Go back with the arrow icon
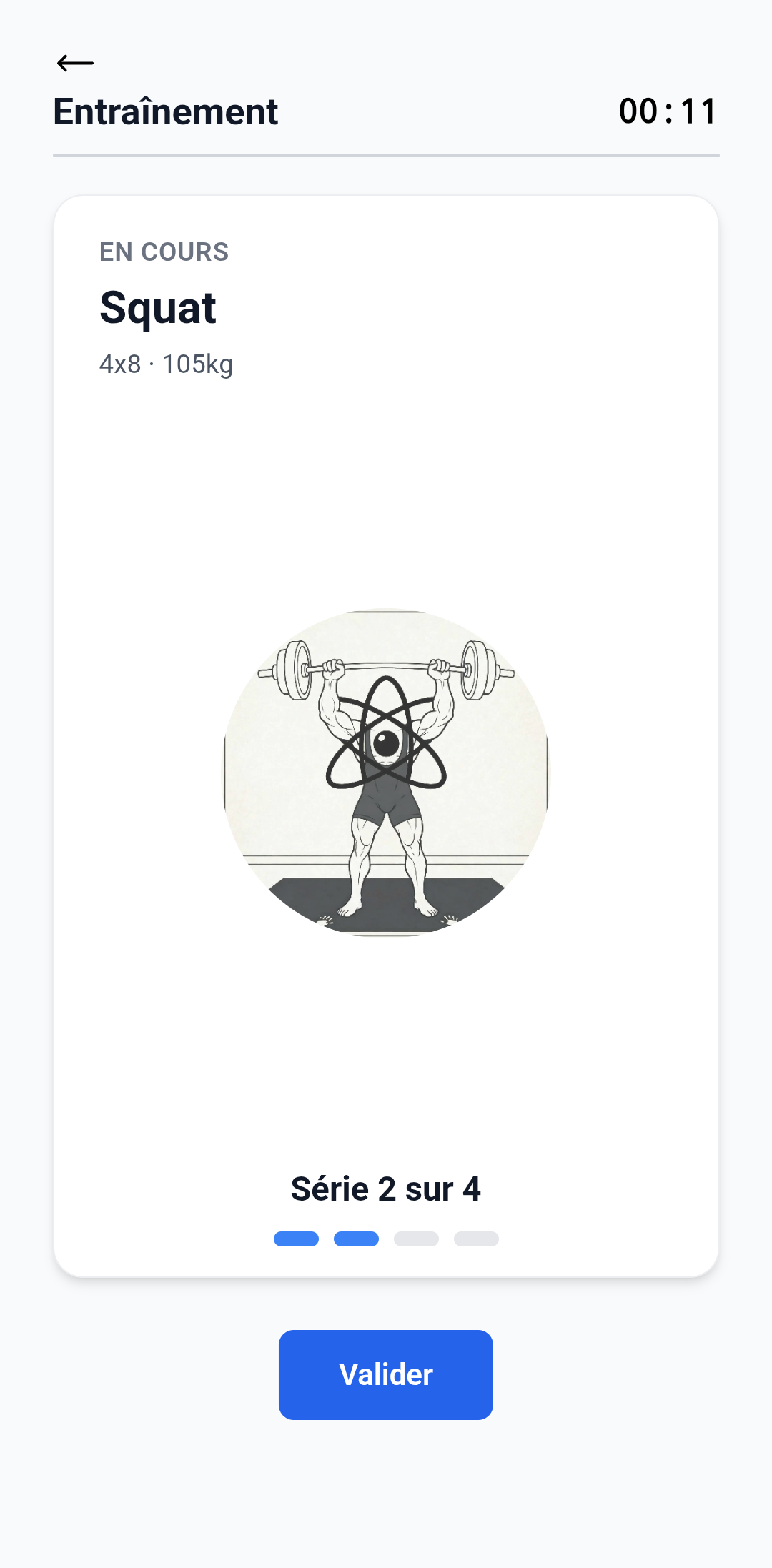772x1568 pixels. click(x=75, y=64)
